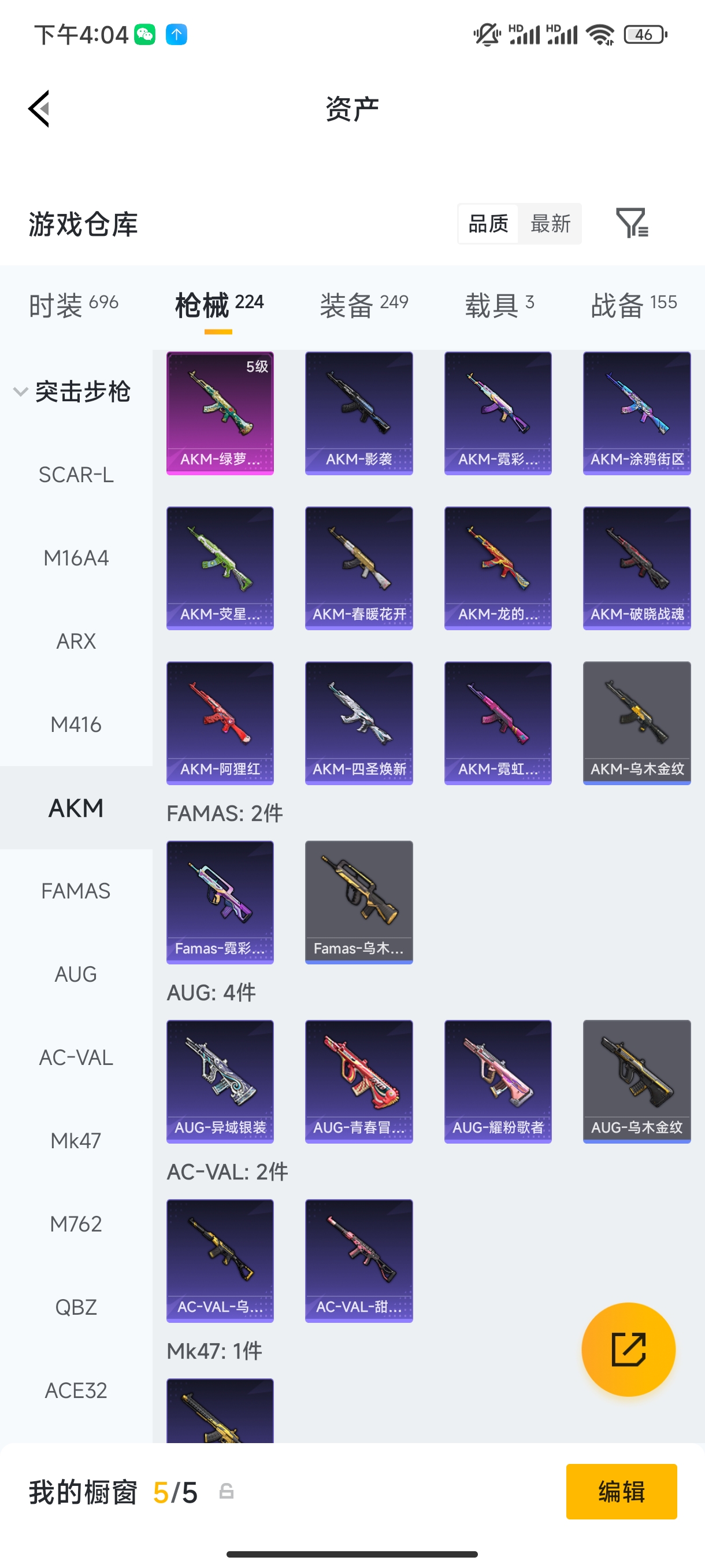This screenshot has height=1568, width=705.
Task: Tap 编辑 to edit my showcase
Action: click(x=621, y=1491)
